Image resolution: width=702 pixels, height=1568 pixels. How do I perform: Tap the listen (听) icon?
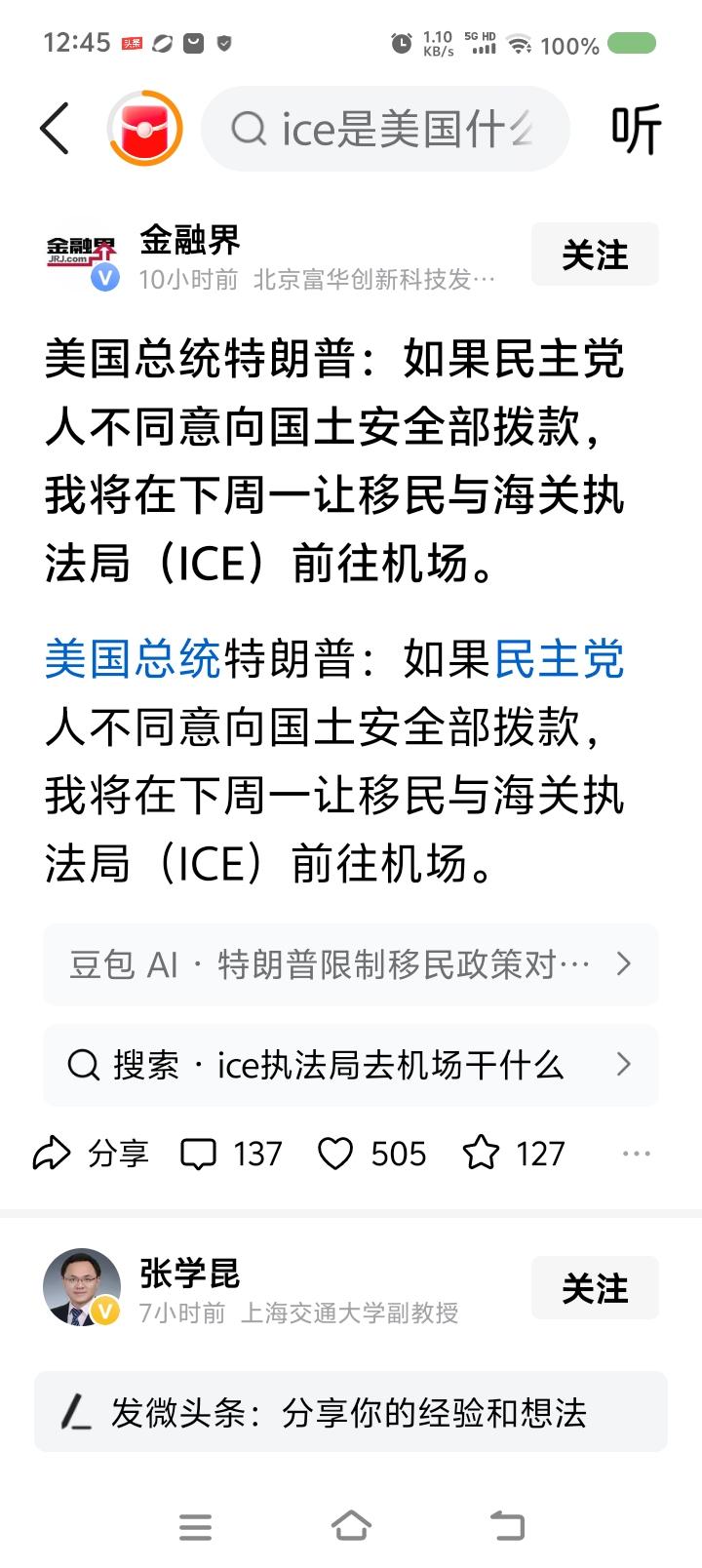[x=636, y=129]
